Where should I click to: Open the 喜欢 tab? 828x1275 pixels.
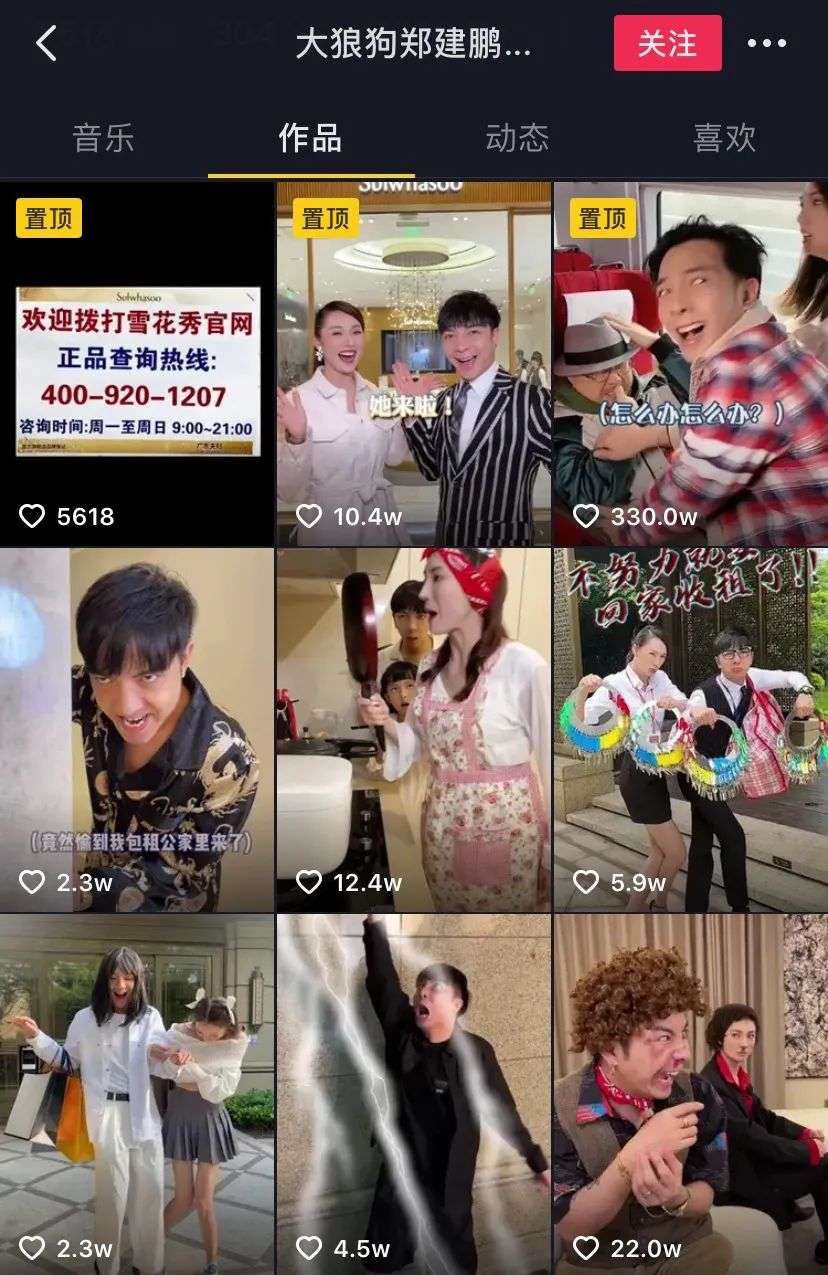[724, 138]
